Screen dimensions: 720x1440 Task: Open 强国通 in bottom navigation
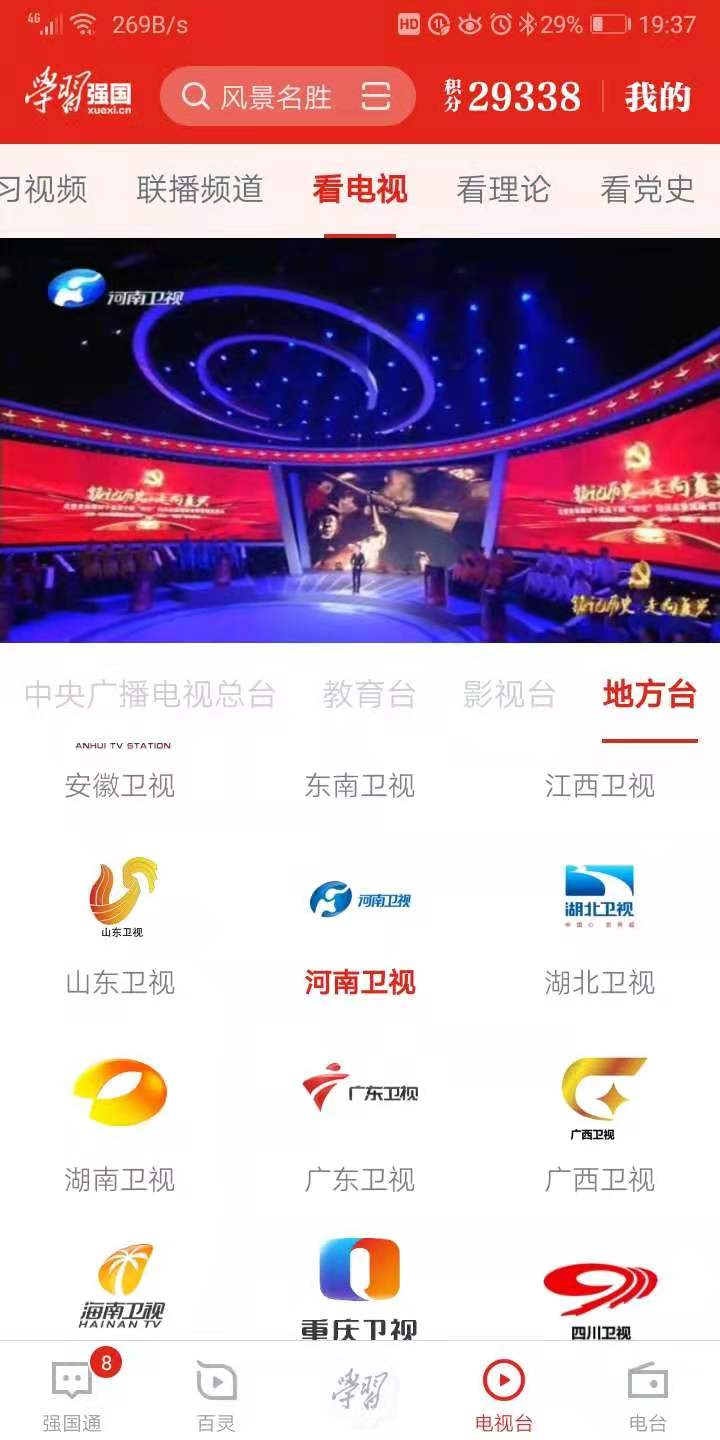click(72, 1392)
